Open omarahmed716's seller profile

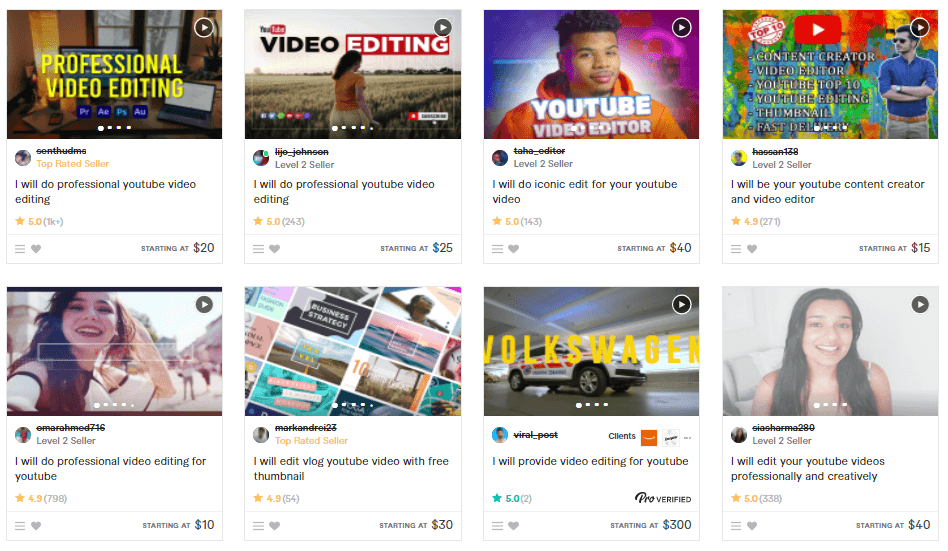pos(70,428)
